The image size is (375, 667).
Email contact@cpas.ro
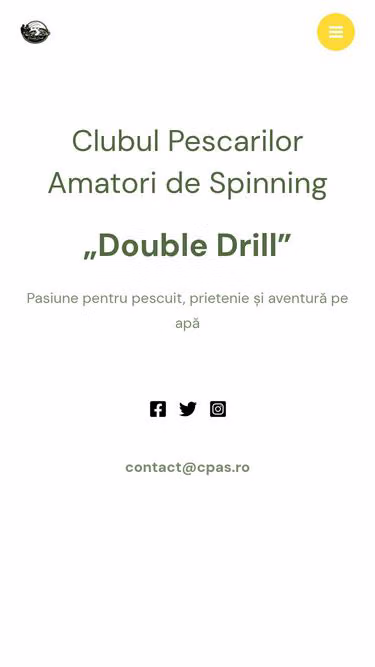tap(188, 467)
